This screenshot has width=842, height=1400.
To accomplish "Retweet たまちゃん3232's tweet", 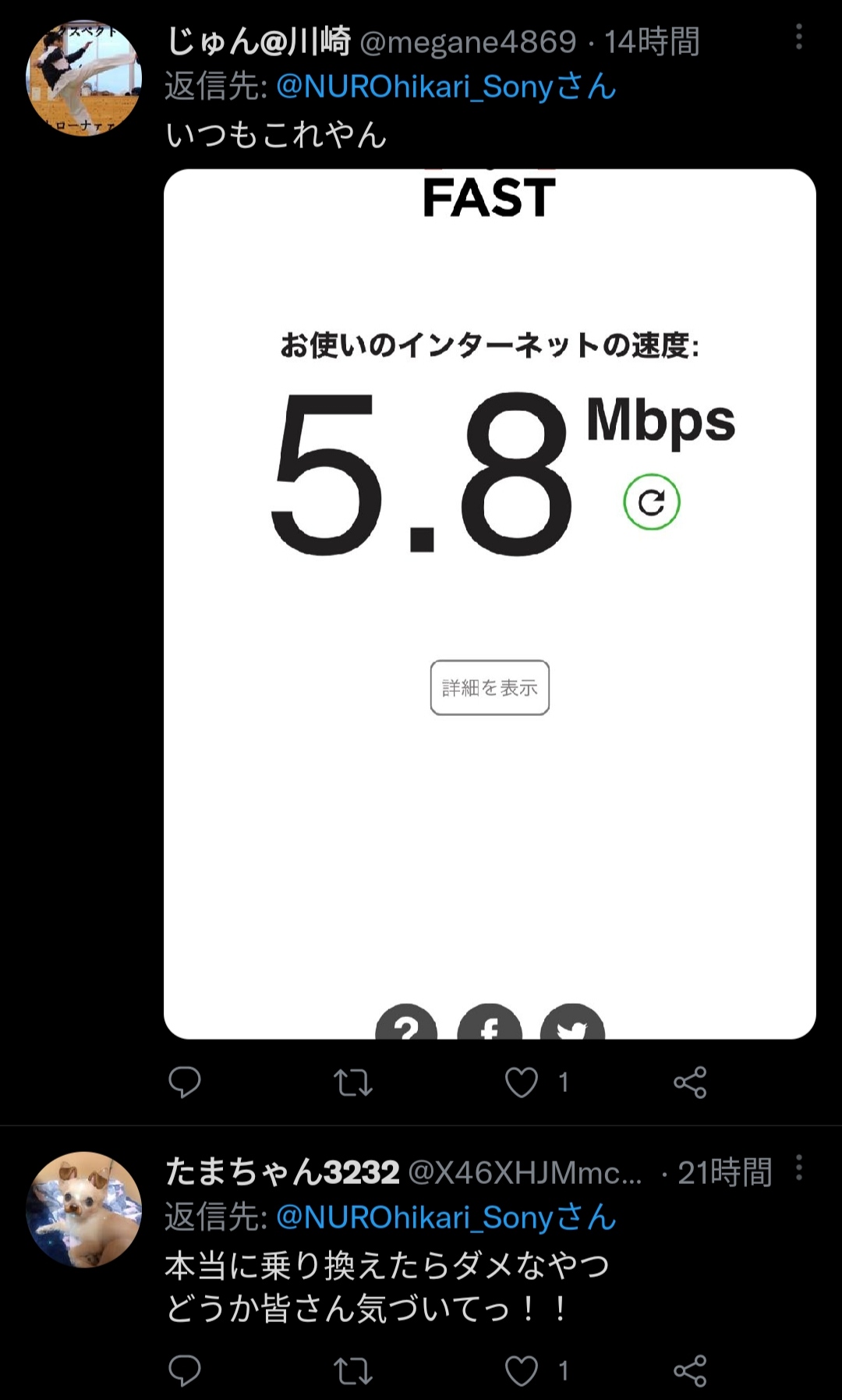I will tap(353, 1370).
